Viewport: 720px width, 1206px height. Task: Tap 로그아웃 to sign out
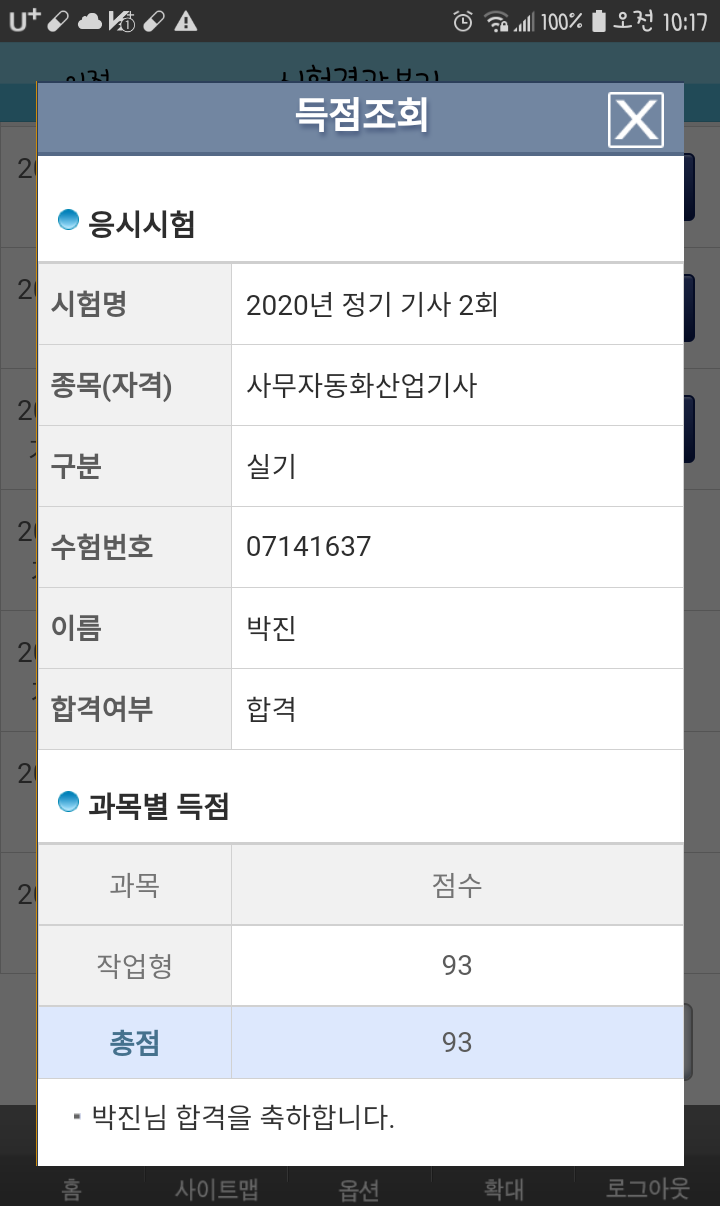click(647, 1188)
